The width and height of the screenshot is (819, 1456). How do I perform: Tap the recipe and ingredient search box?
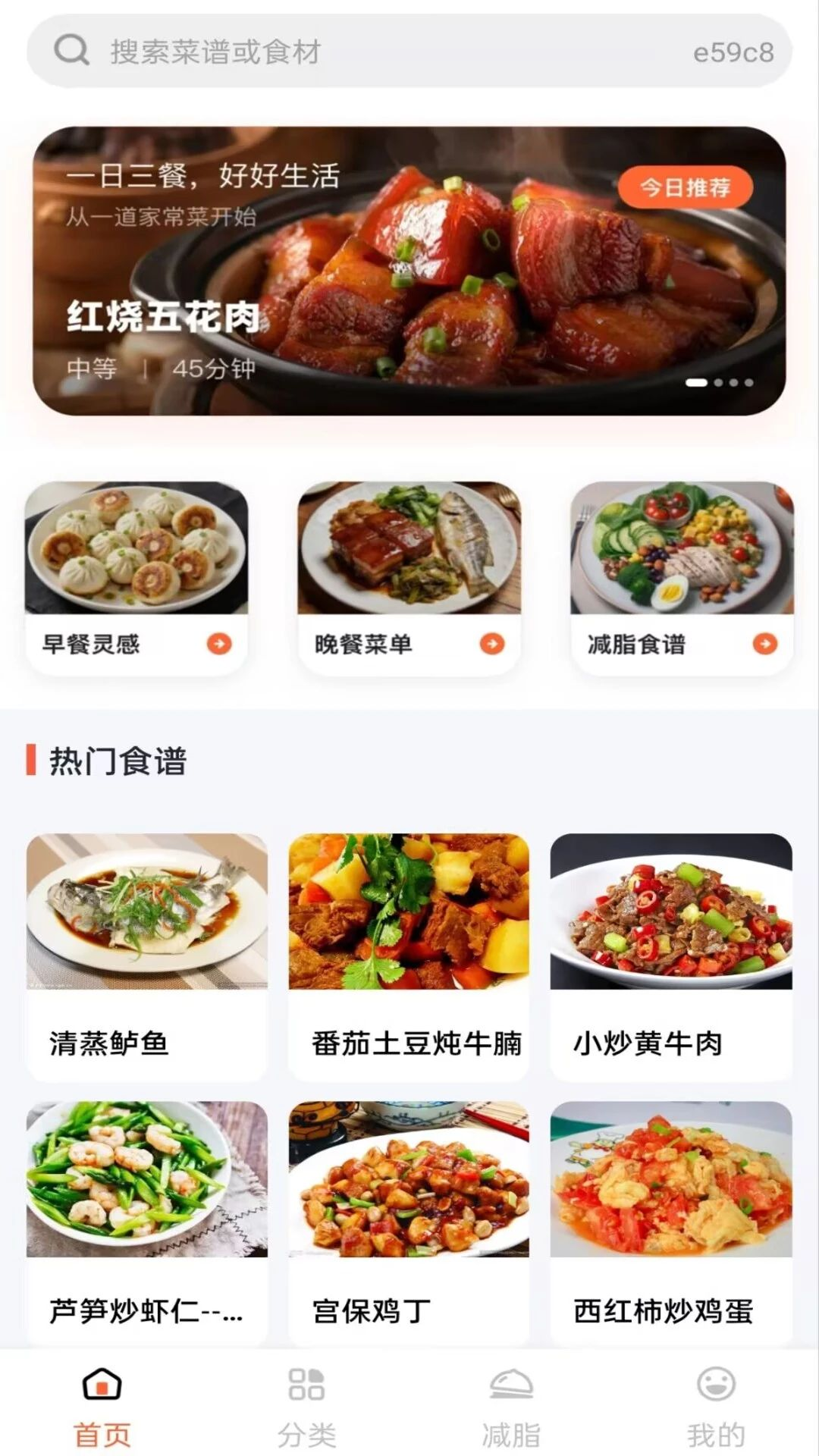point(409,52)
